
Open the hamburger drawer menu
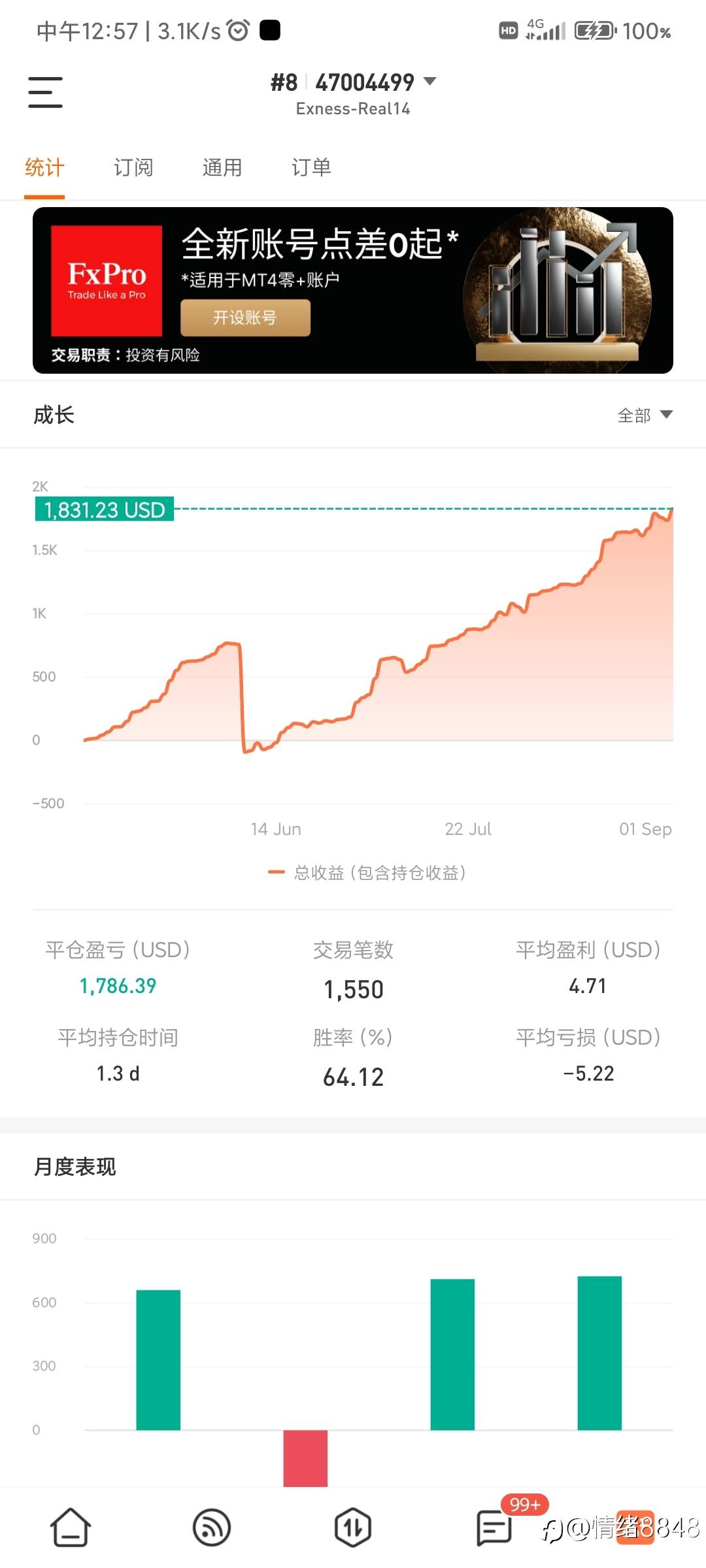coord(45,92)
